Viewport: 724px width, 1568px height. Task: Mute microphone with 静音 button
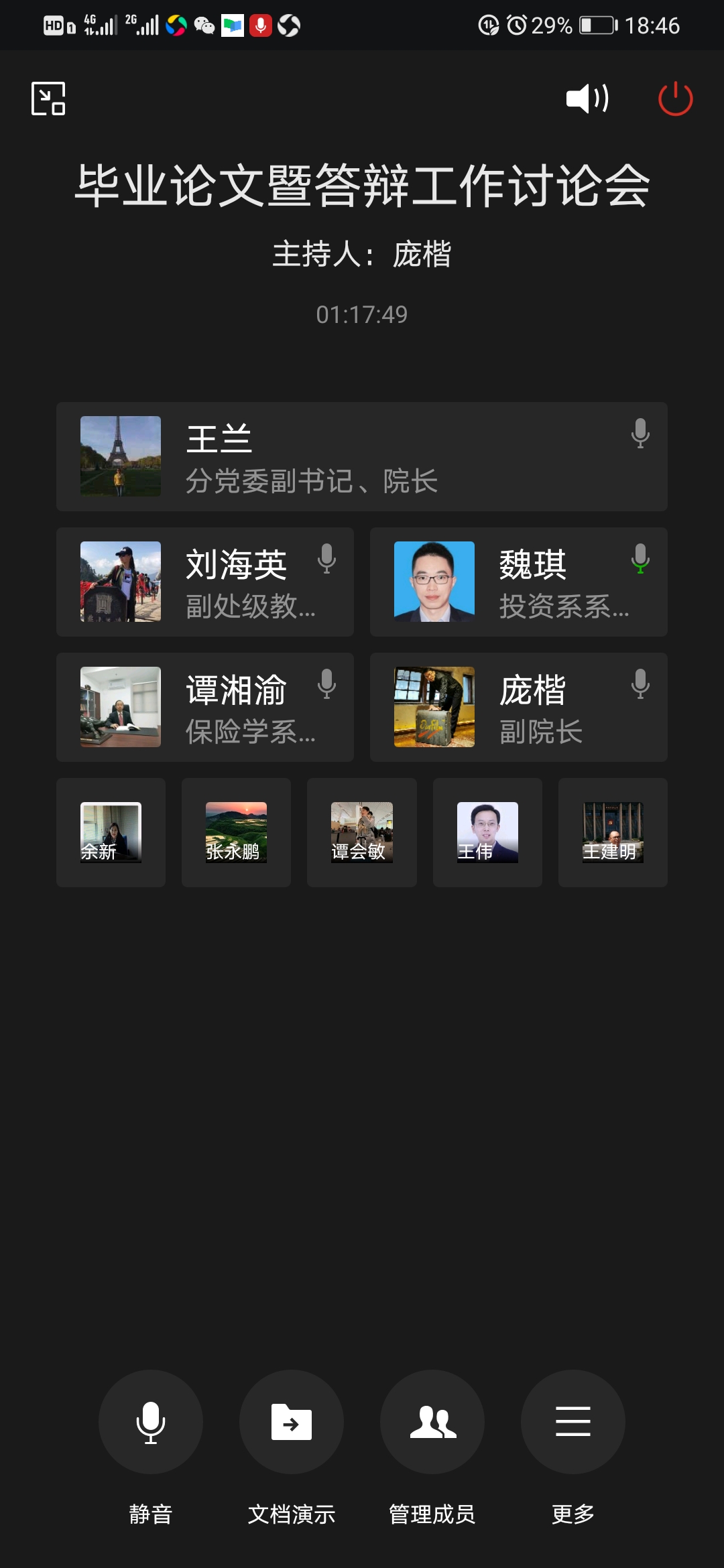151,1421
